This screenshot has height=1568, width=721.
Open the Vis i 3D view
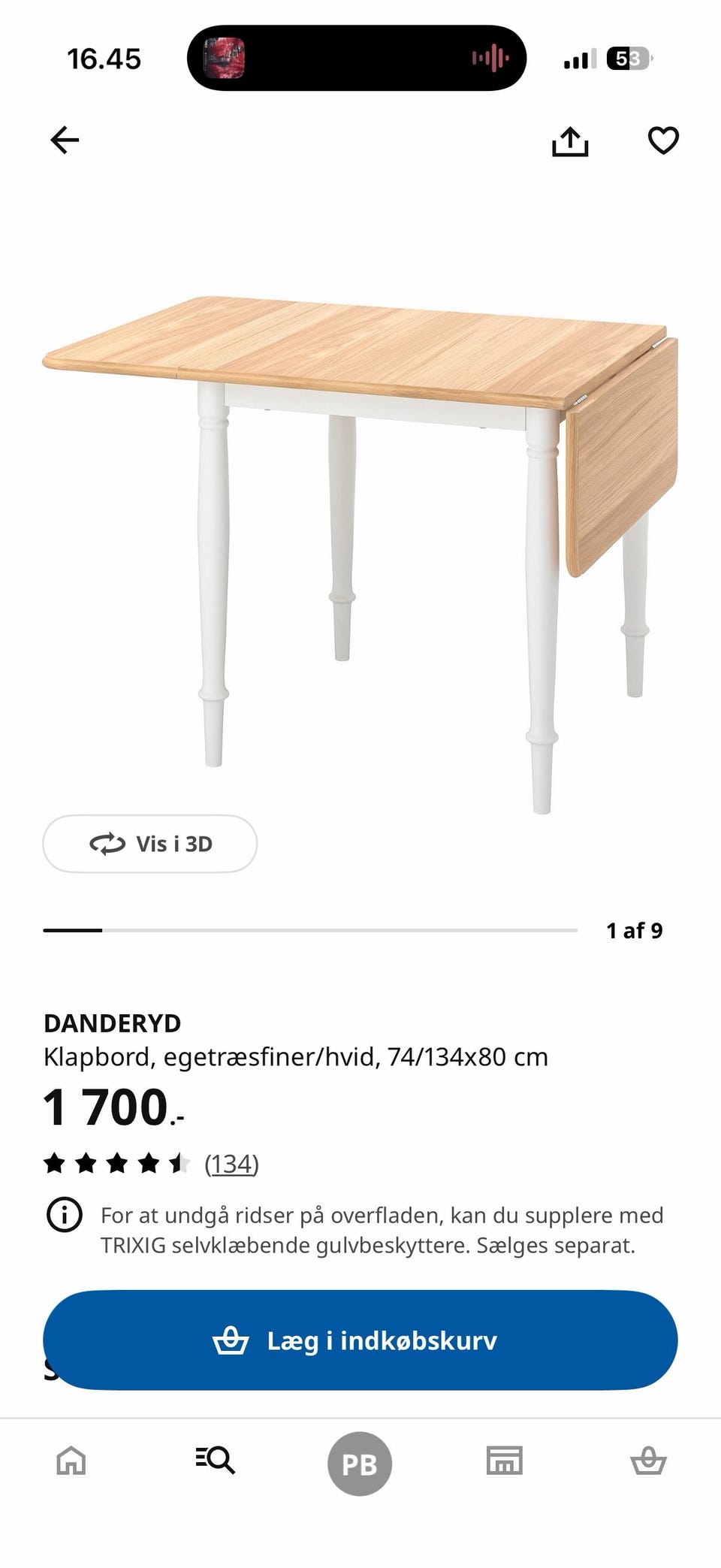[x=150, y=844]
